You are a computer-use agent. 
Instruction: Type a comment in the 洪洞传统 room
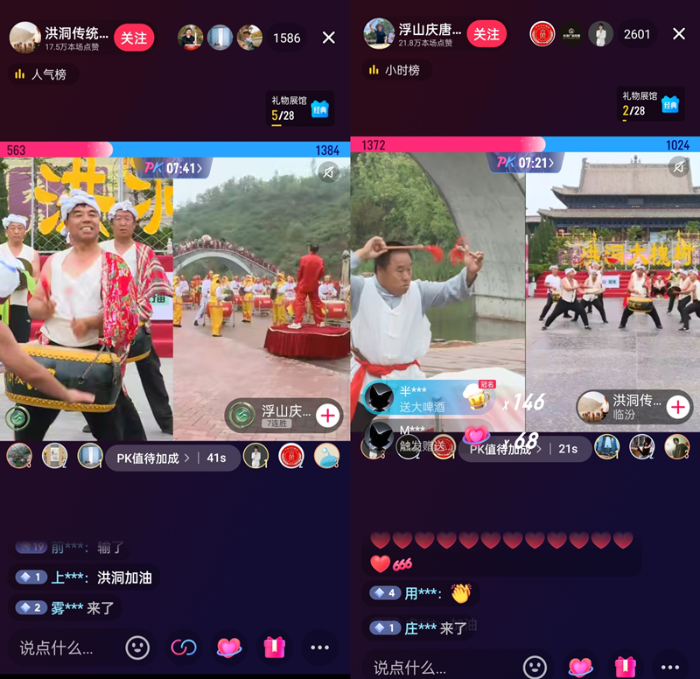(x=58, y=648)
